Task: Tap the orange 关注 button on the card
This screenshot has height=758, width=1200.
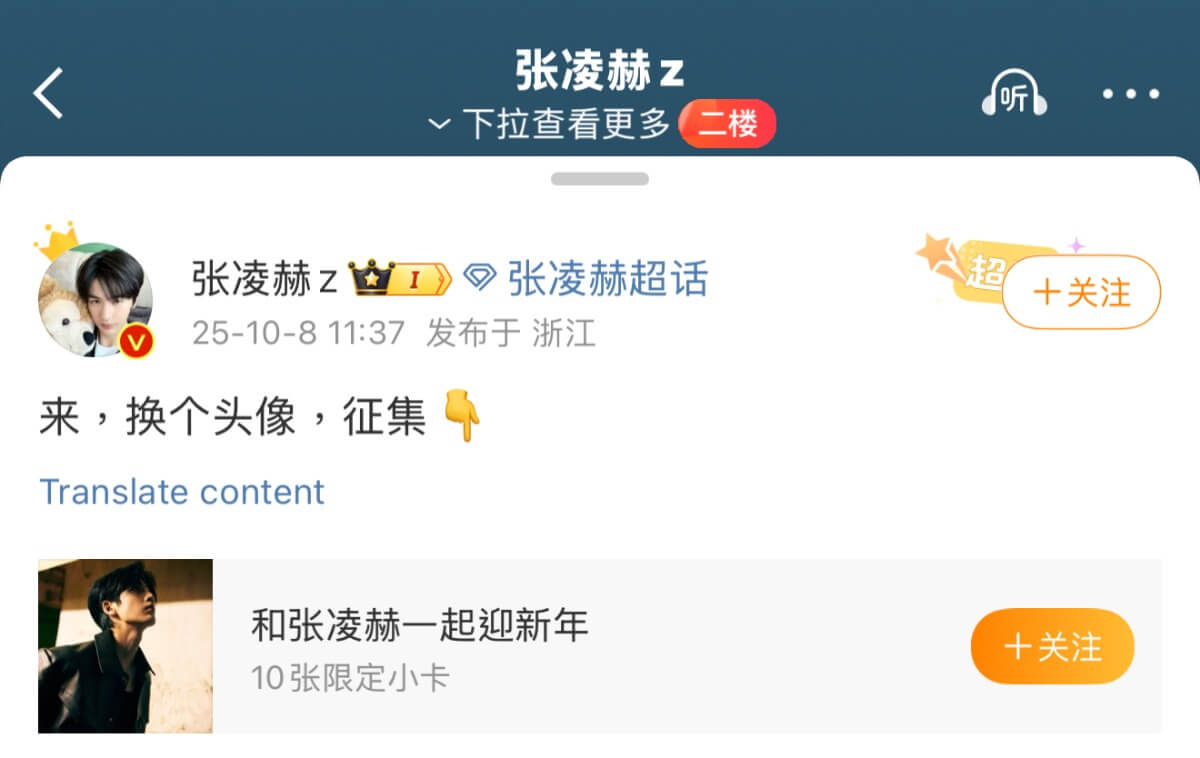Action: pos(1052,646)
